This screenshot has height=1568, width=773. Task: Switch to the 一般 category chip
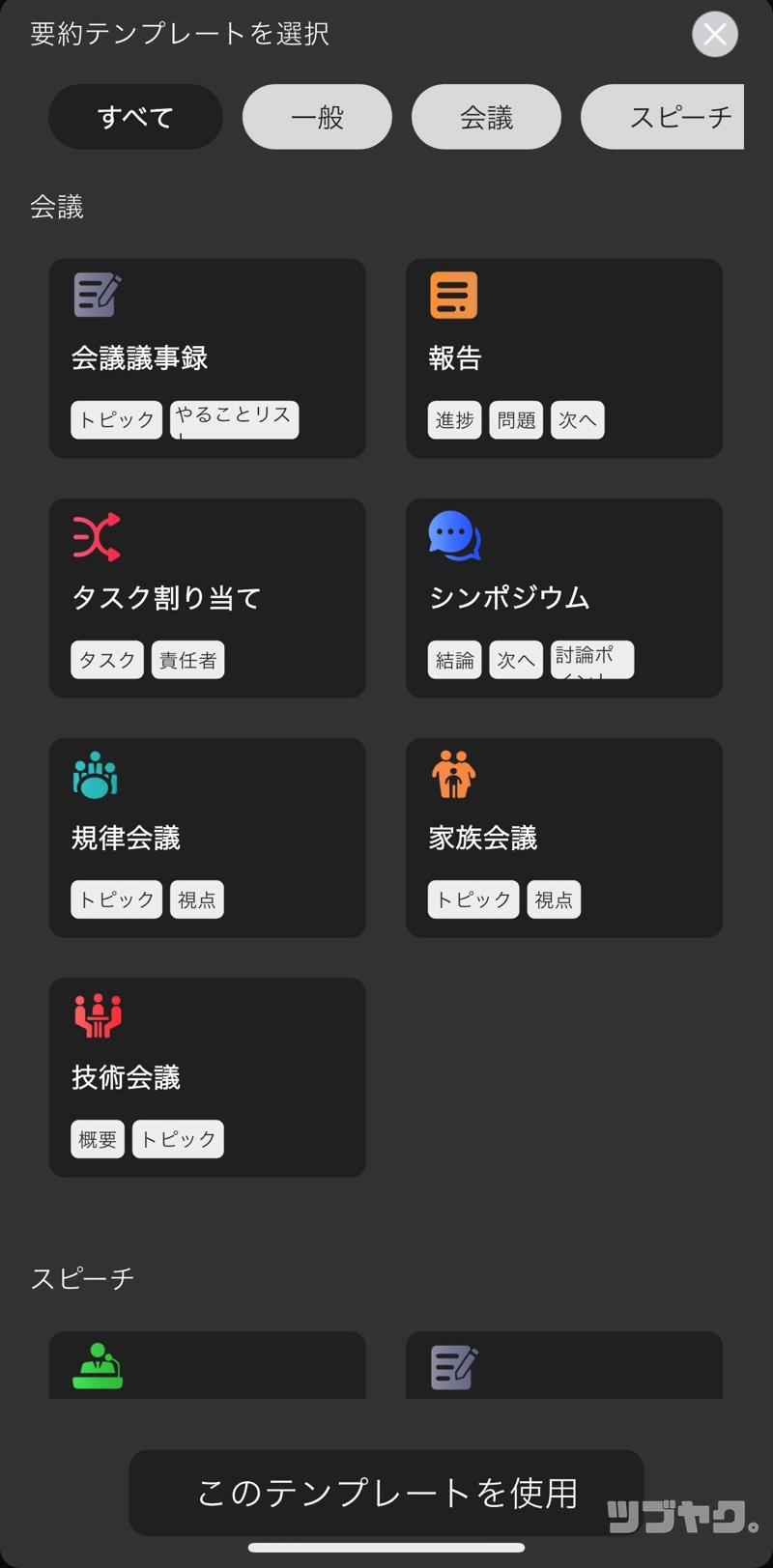click(317, 117)
